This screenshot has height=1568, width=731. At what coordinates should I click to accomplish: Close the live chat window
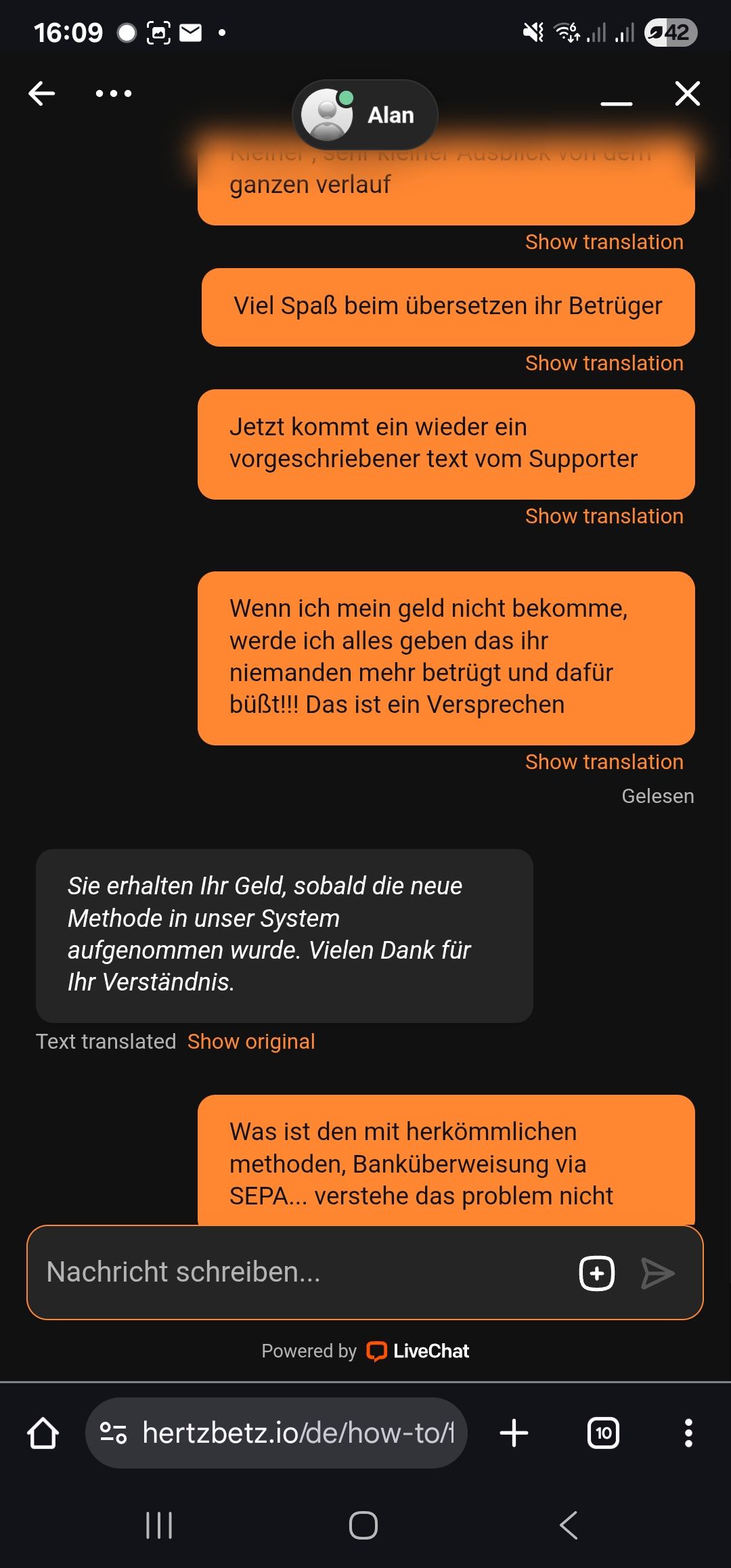tap(688, 93)
